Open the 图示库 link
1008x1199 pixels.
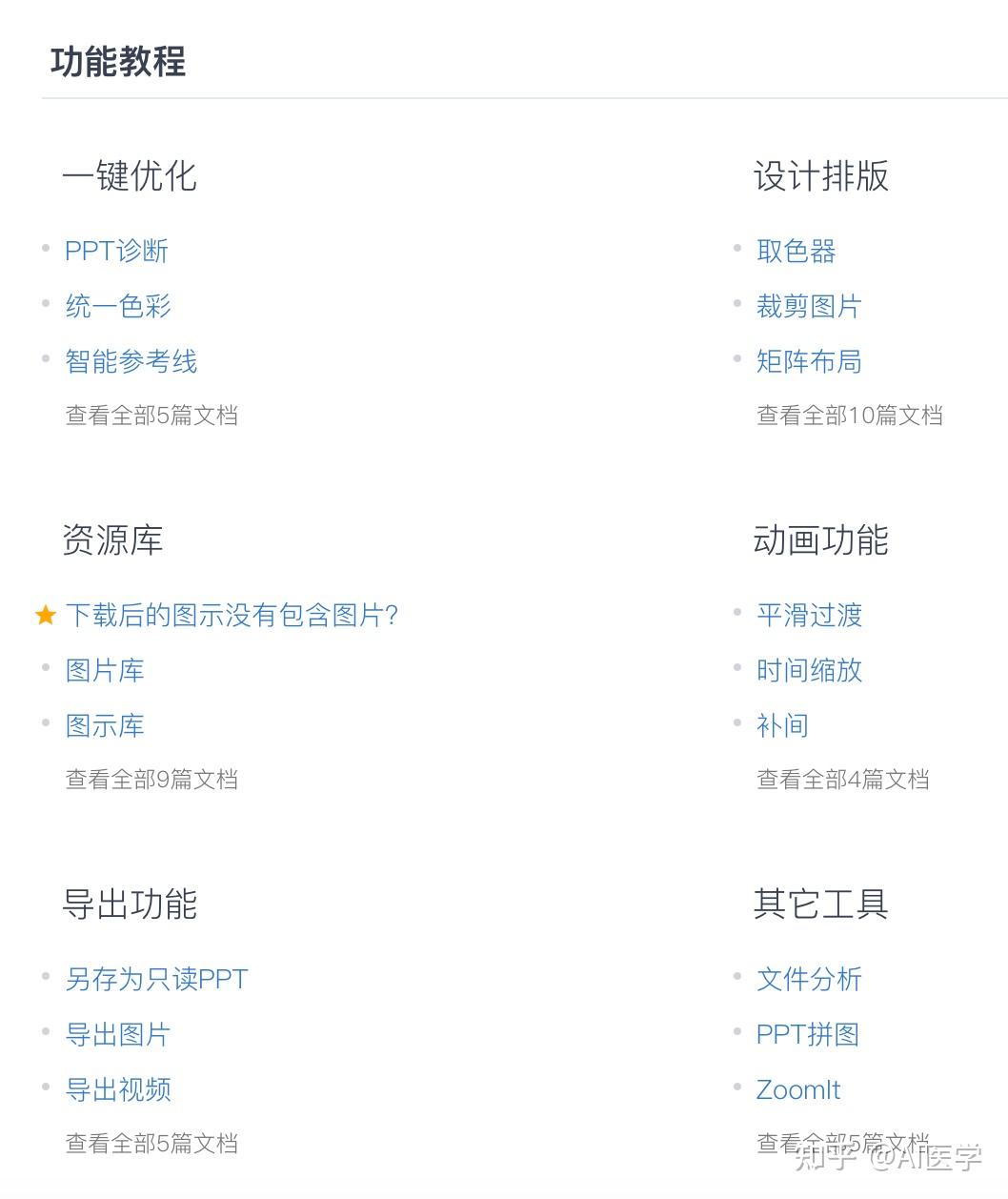(105, 725)
